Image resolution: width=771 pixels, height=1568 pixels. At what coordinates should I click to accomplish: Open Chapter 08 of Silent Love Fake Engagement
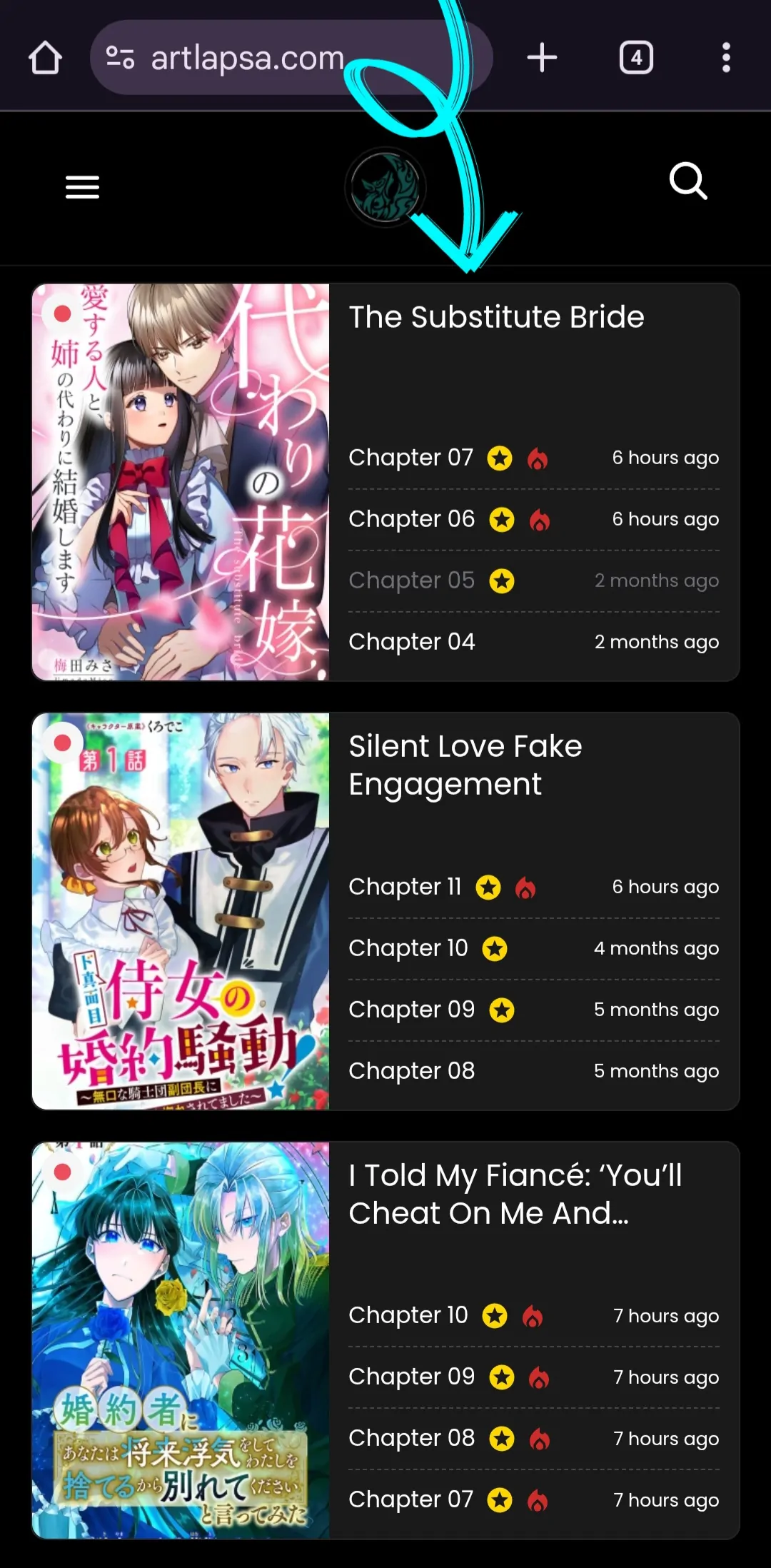(x=411, y=1071)
